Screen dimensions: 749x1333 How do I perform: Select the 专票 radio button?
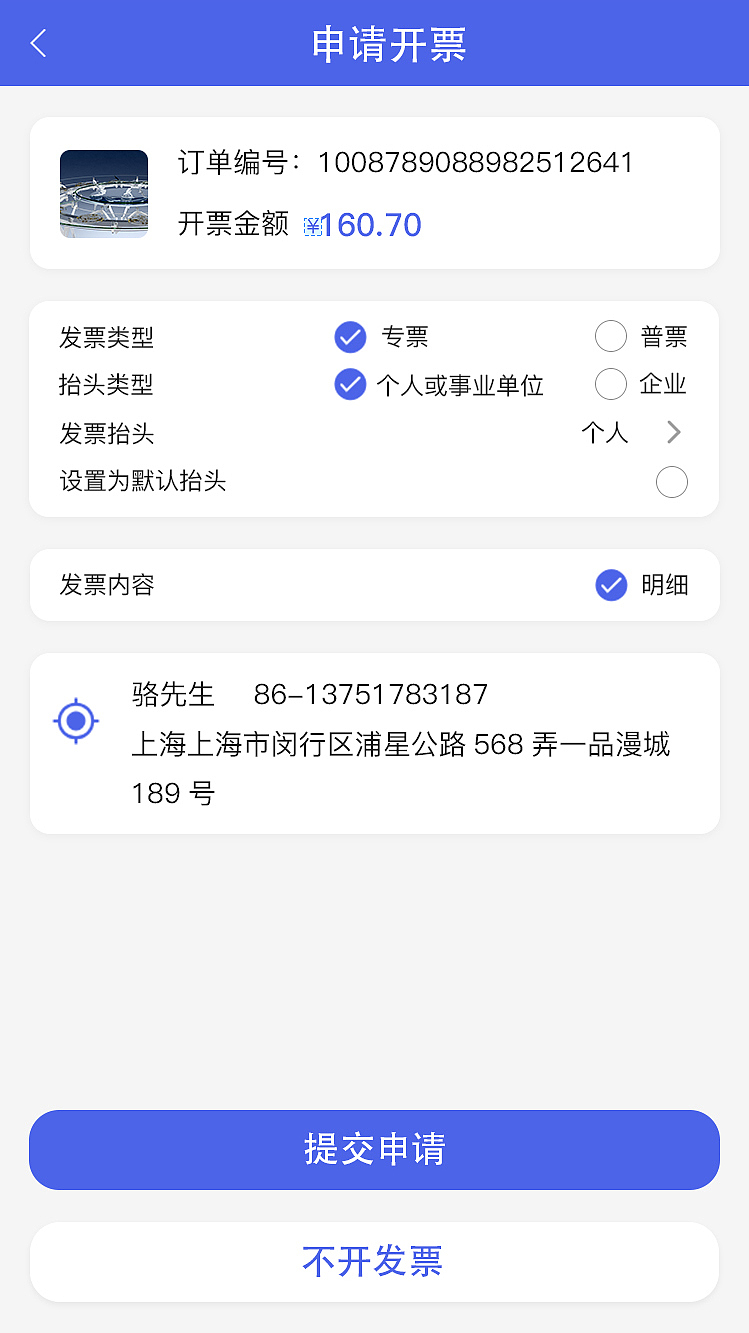[350, 337]
